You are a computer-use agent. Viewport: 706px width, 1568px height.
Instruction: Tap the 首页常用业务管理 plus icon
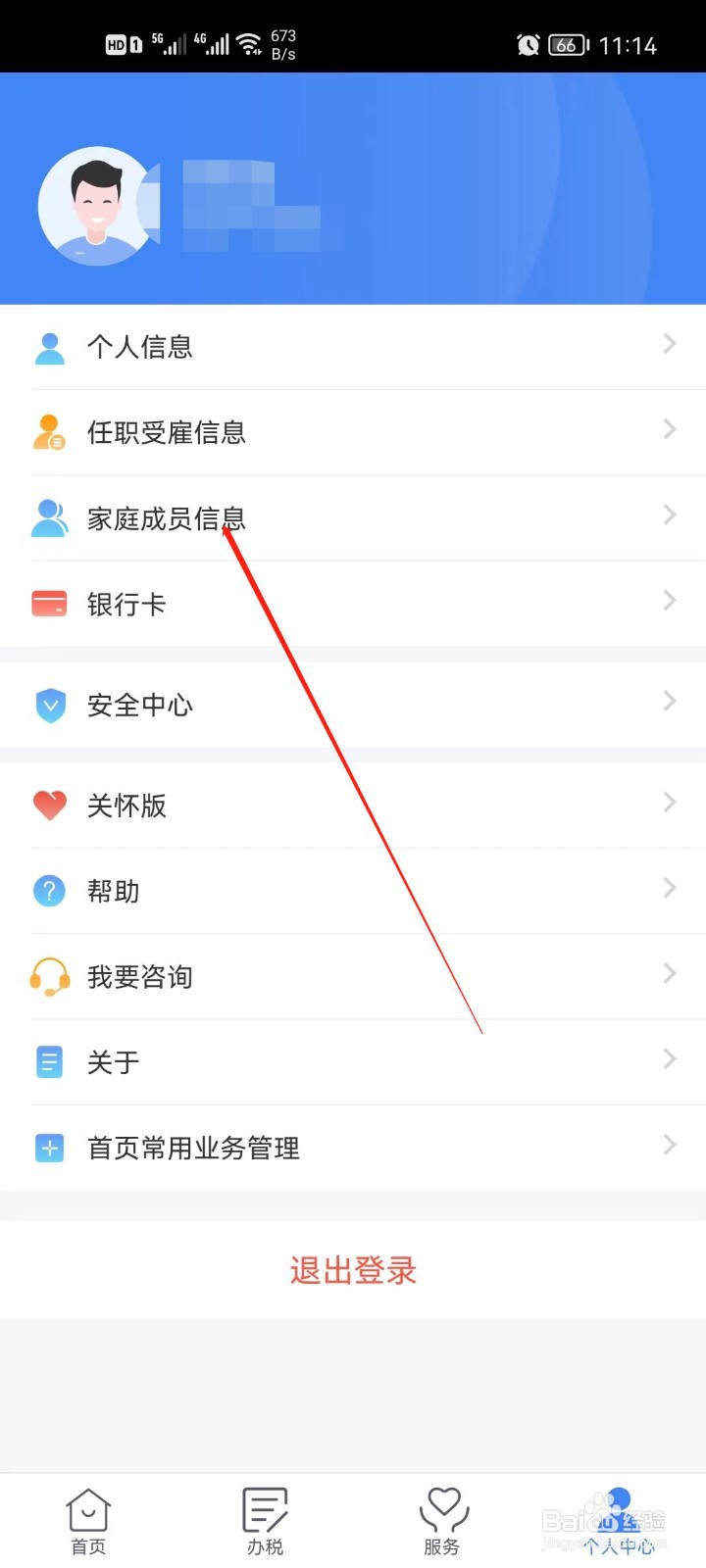[50, 1148]
